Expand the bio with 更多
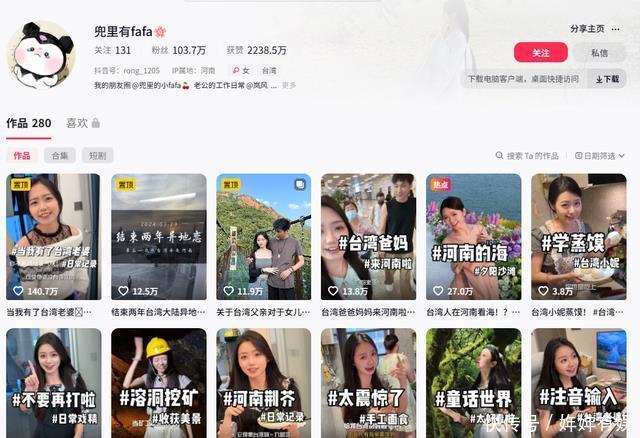Viewport: 640px width, 438px height. (x=289, y=86)
